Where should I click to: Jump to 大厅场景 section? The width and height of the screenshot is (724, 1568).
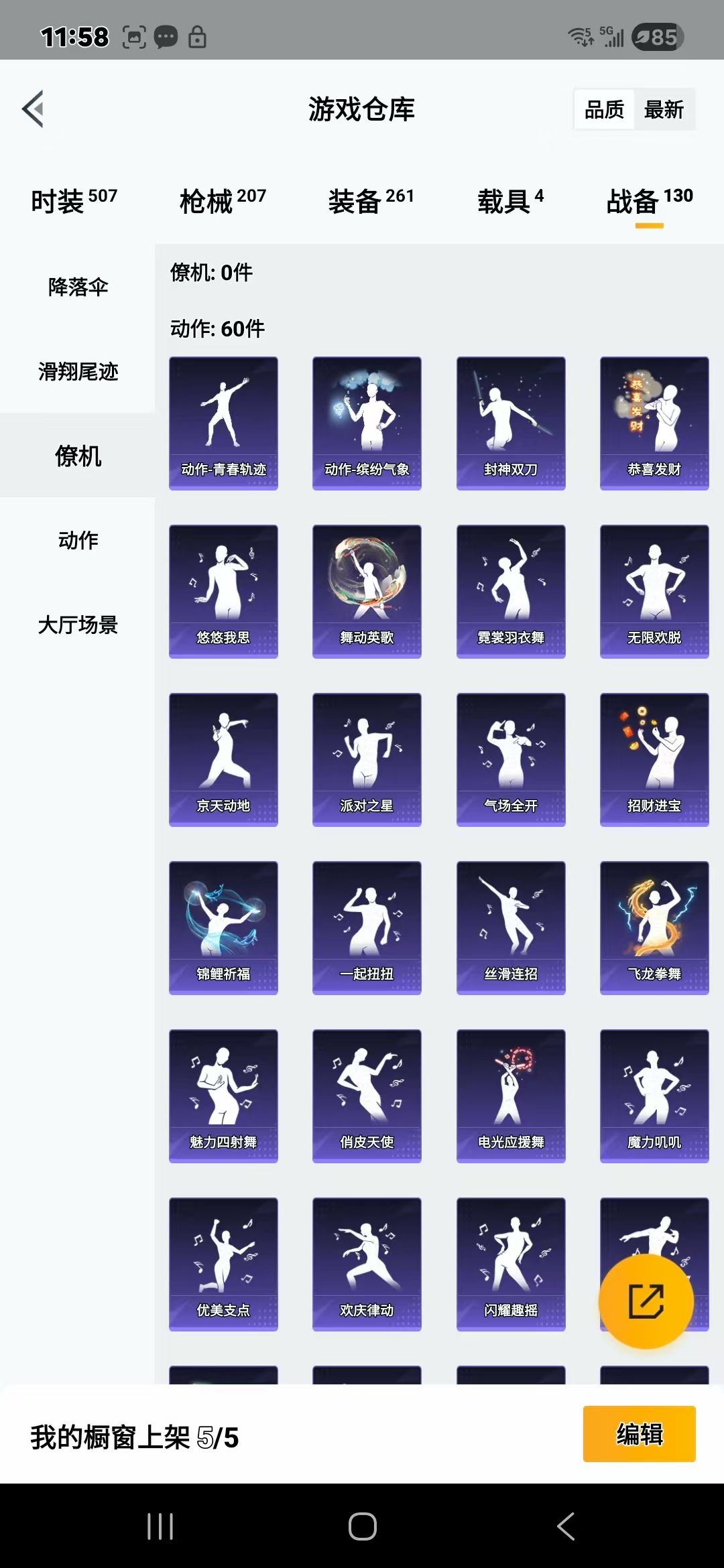click(x=78, y=625)
